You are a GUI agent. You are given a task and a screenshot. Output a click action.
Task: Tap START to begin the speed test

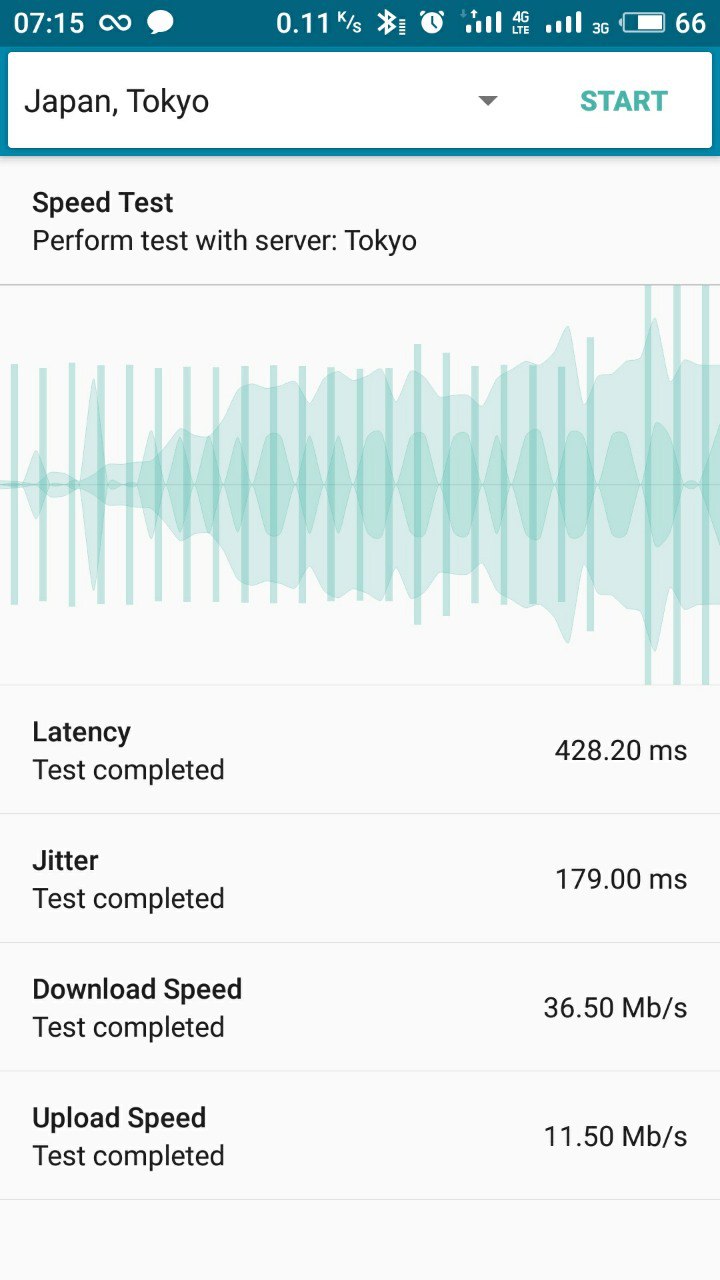623,101
